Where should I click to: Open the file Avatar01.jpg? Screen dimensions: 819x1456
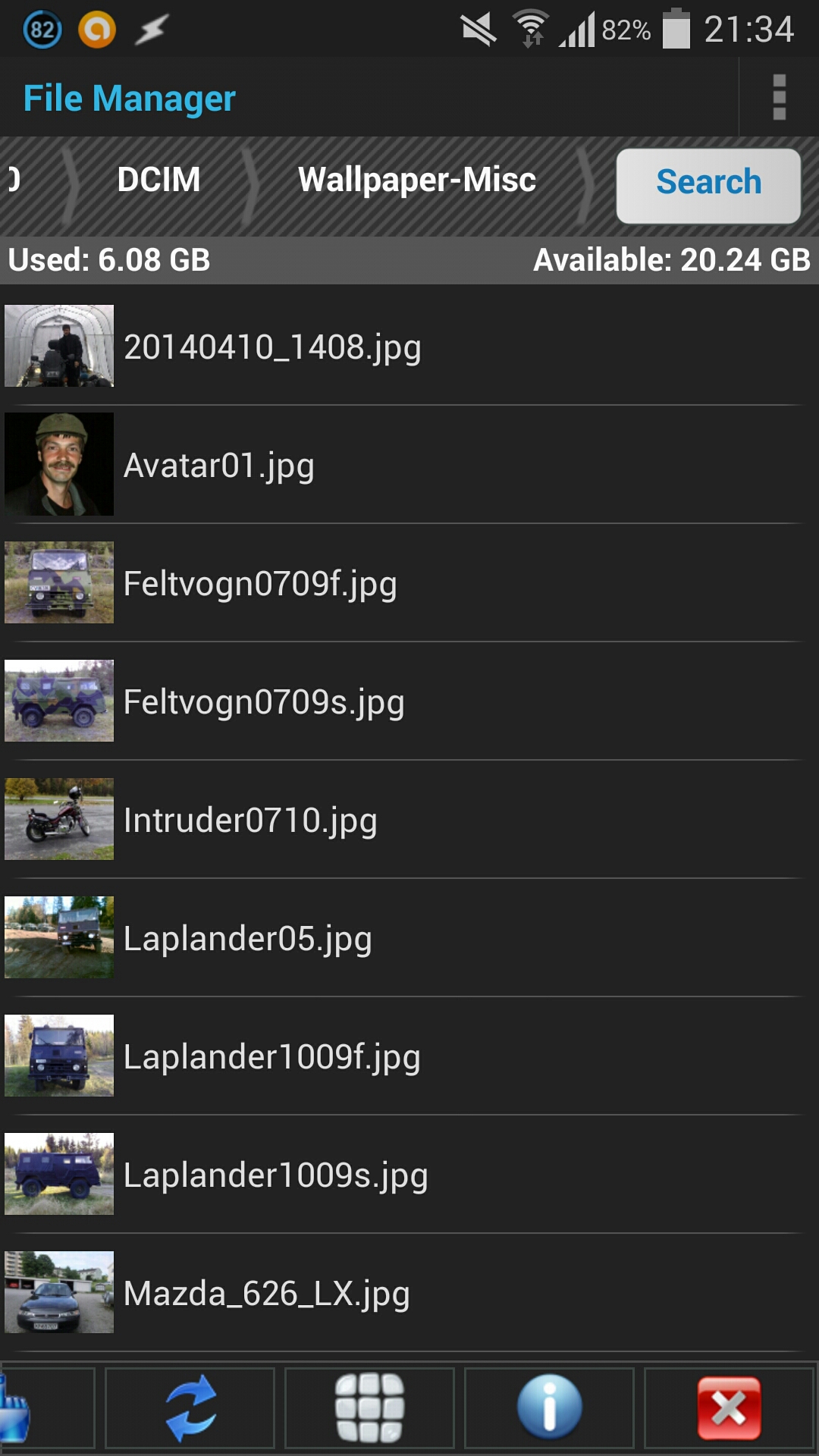(x=220, y=465)
